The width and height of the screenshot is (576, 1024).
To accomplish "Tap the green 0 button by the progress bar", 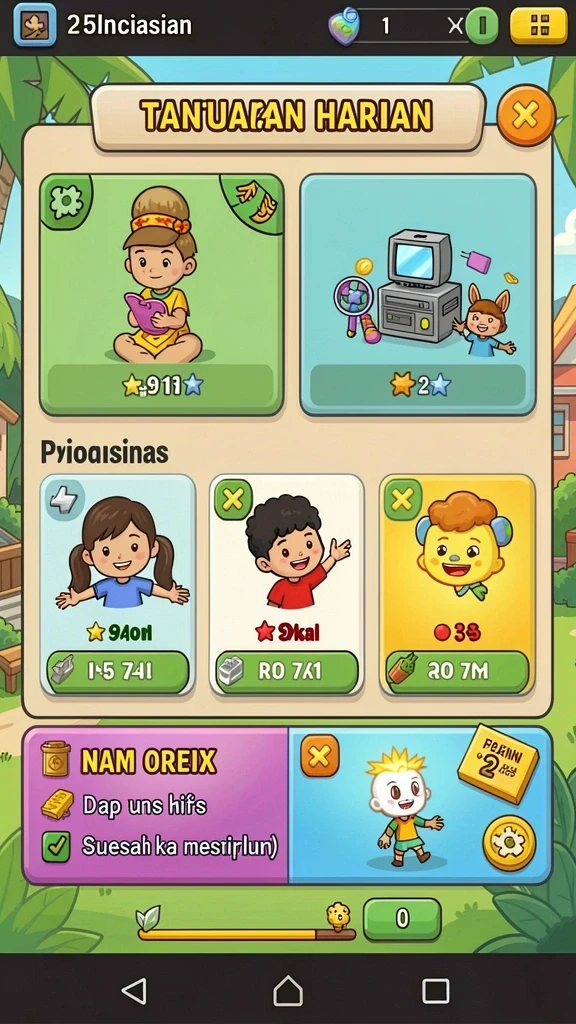I will [402, 919].
